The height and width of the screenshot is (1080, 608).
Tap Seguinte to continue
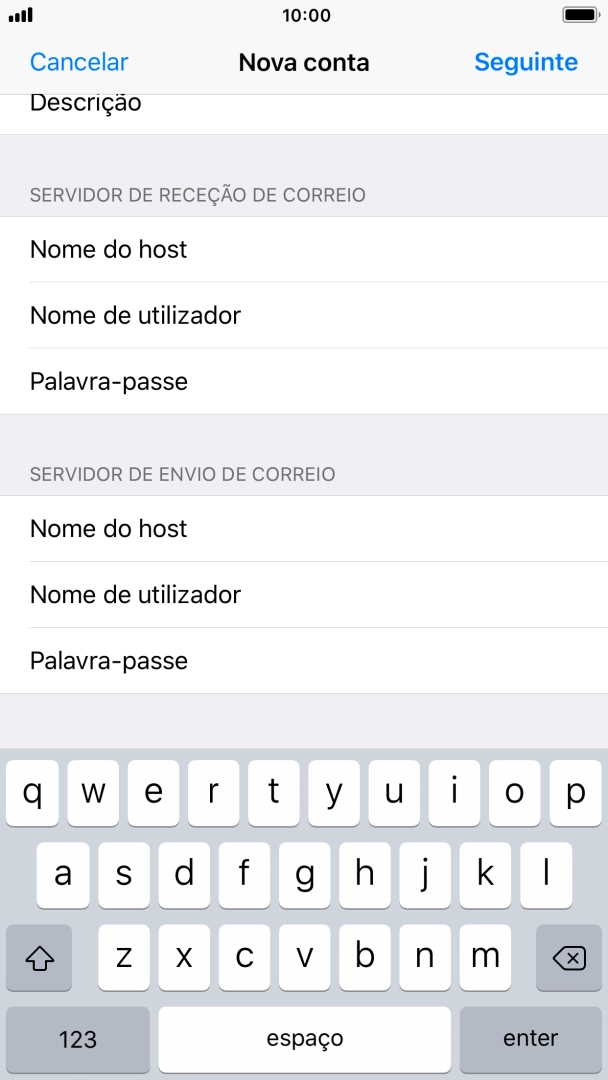click(525, 62)
